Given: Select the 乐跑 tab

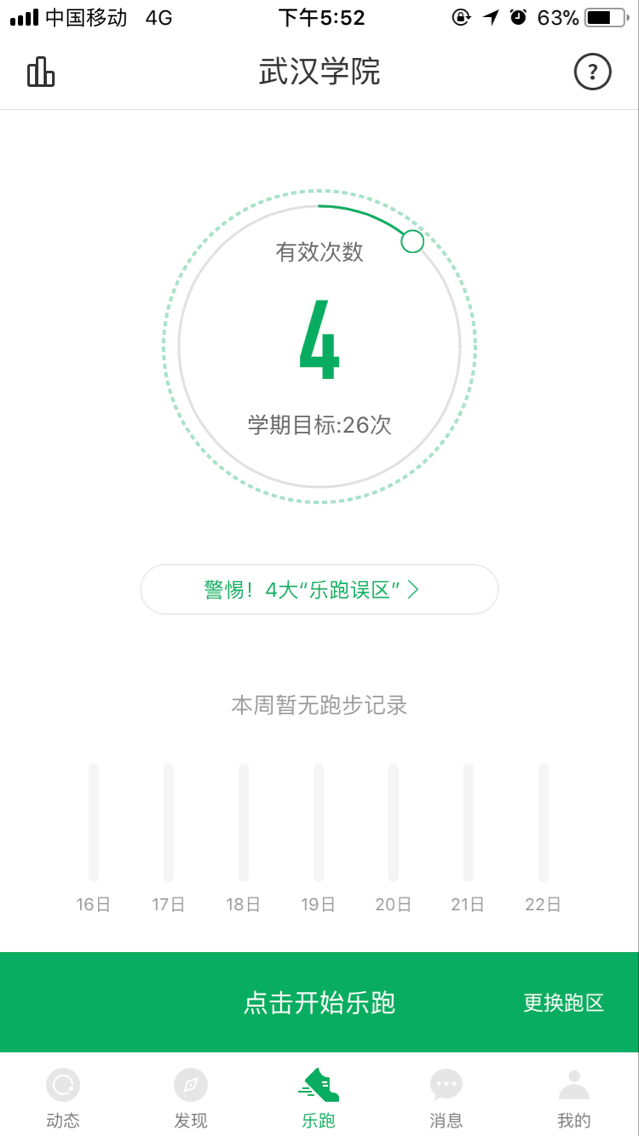Looking at the screenshot, I should 319,1096.
